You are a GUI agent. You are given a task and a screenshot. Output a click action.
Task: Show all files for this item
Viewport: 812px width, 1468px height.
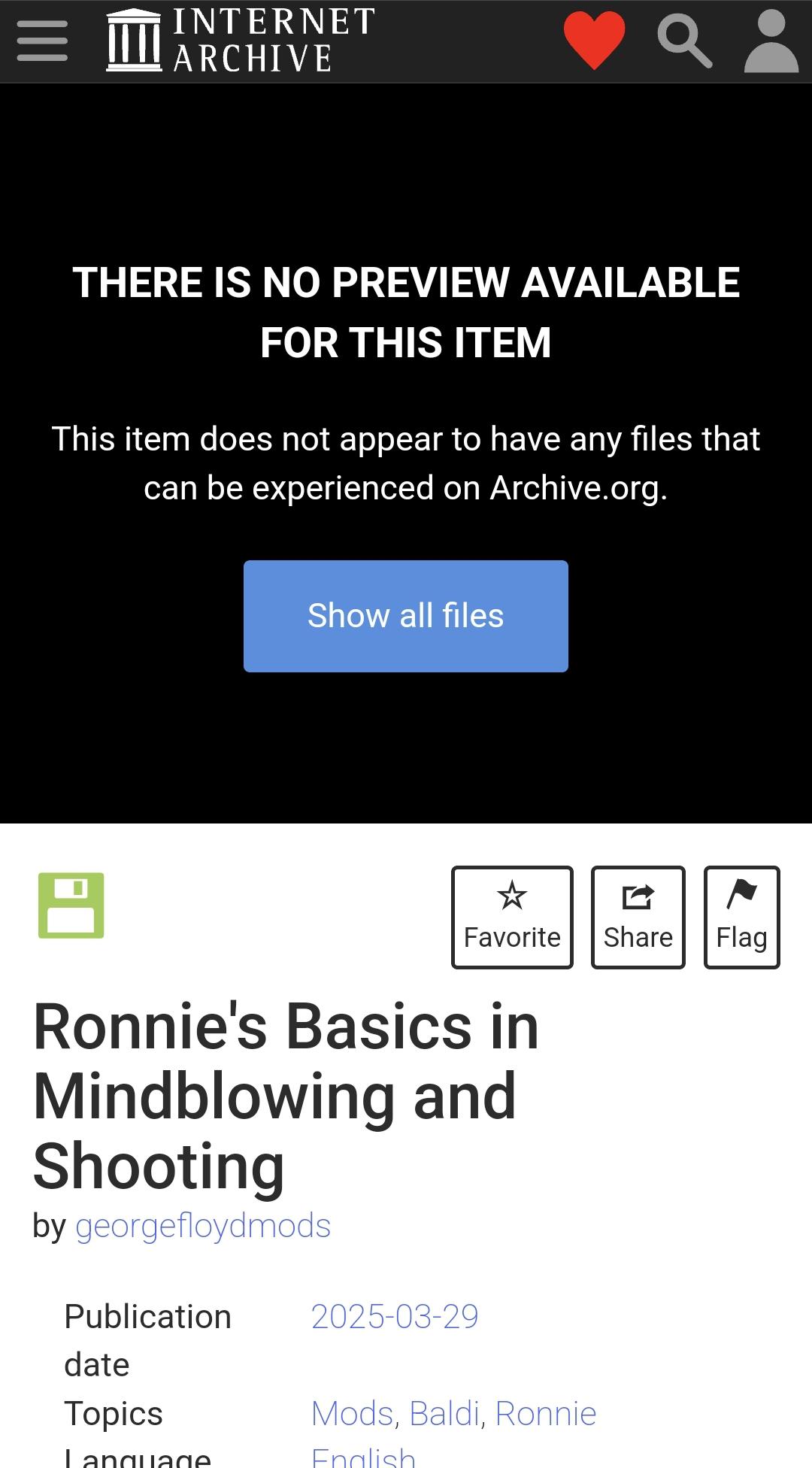(x=406, y=616)
